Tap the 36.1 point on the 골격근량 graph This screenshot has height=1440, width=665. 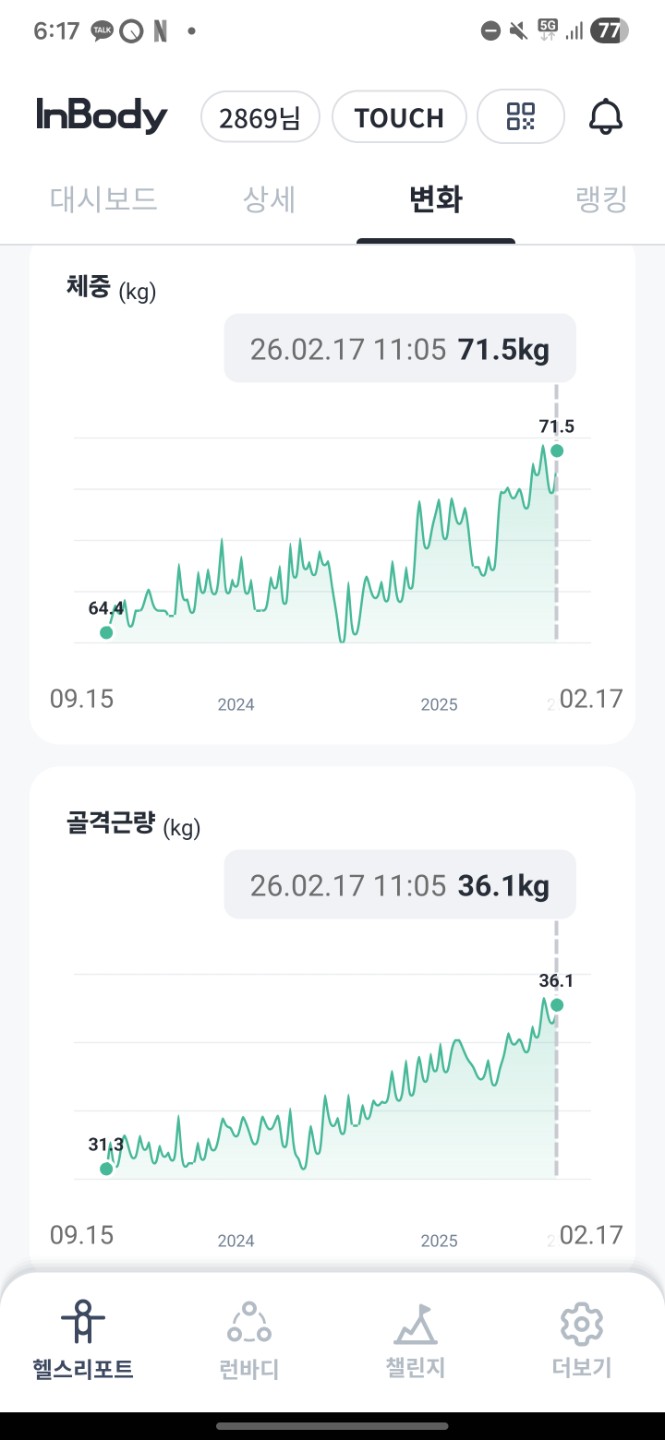tap(557, 1005)
